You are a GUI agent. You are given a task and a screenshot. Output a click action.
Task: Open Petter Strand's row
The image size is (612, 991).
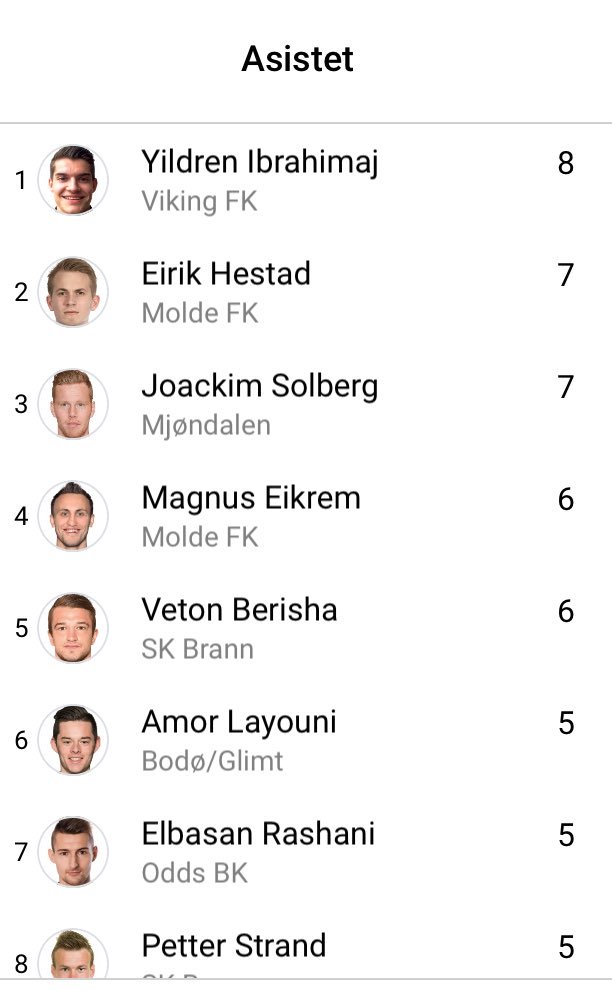pos(306,948)
